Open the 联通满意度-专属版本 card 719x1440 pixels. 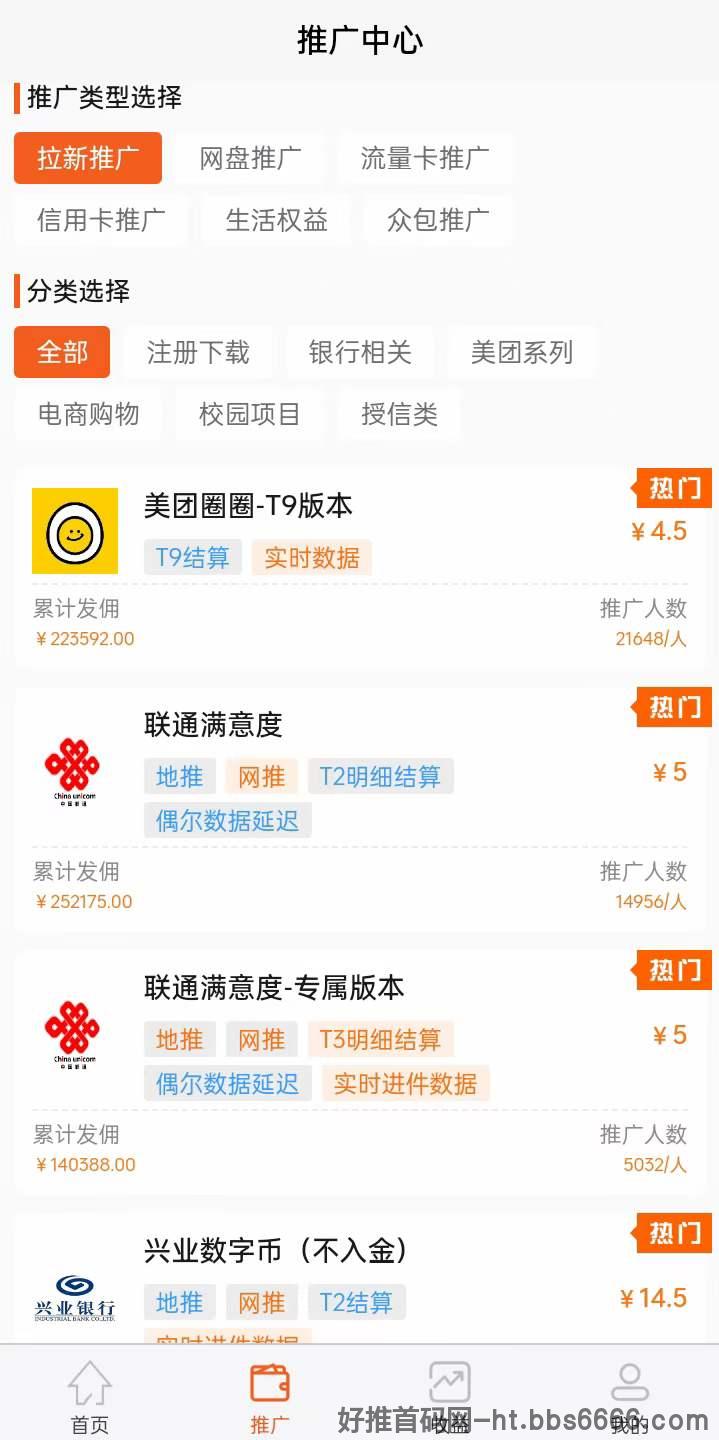coord(360,1071)
